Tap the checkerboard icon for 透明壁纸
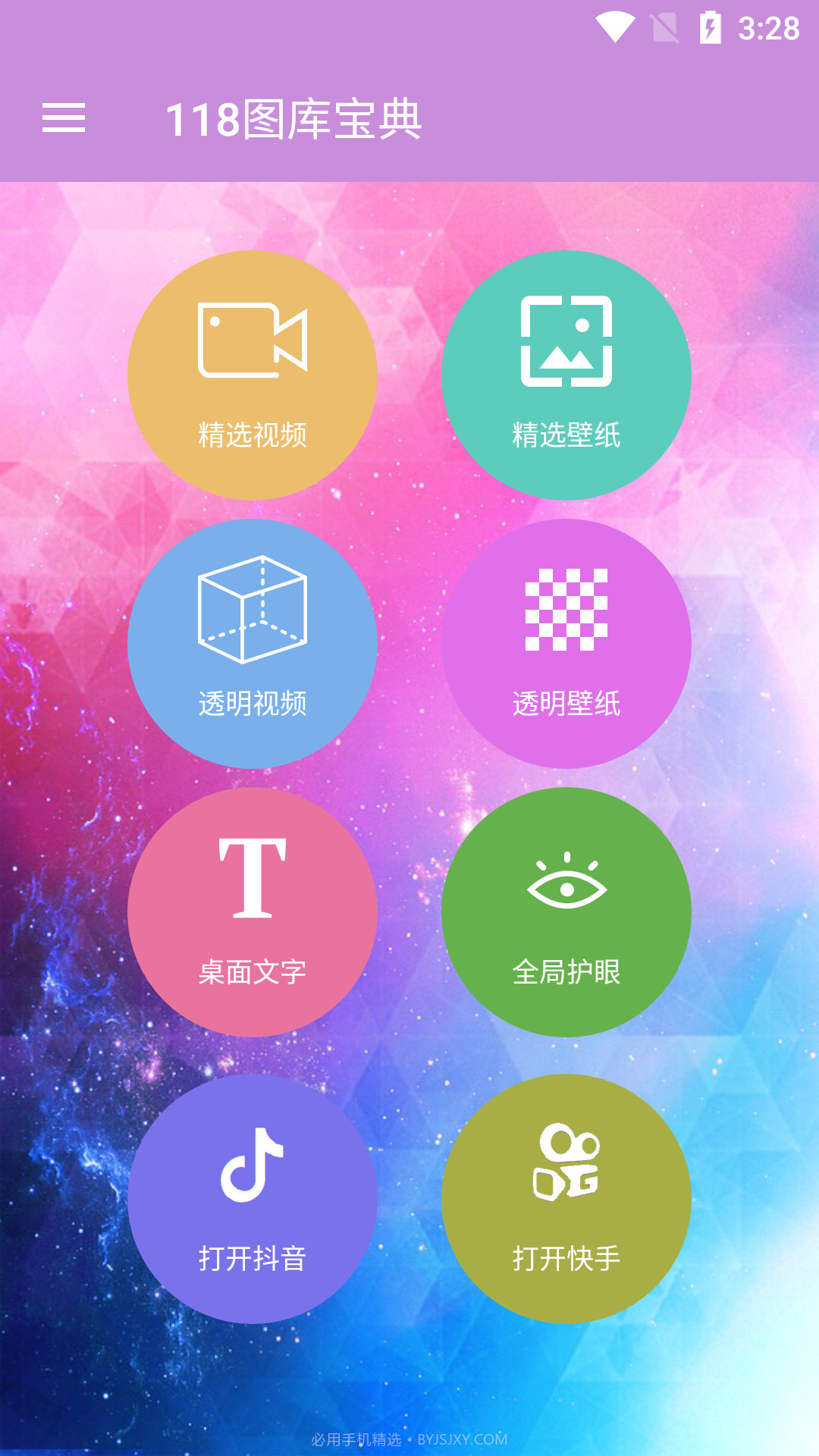Image resolution: width=819 pixels, height=1456 pixels. point(566,610)
